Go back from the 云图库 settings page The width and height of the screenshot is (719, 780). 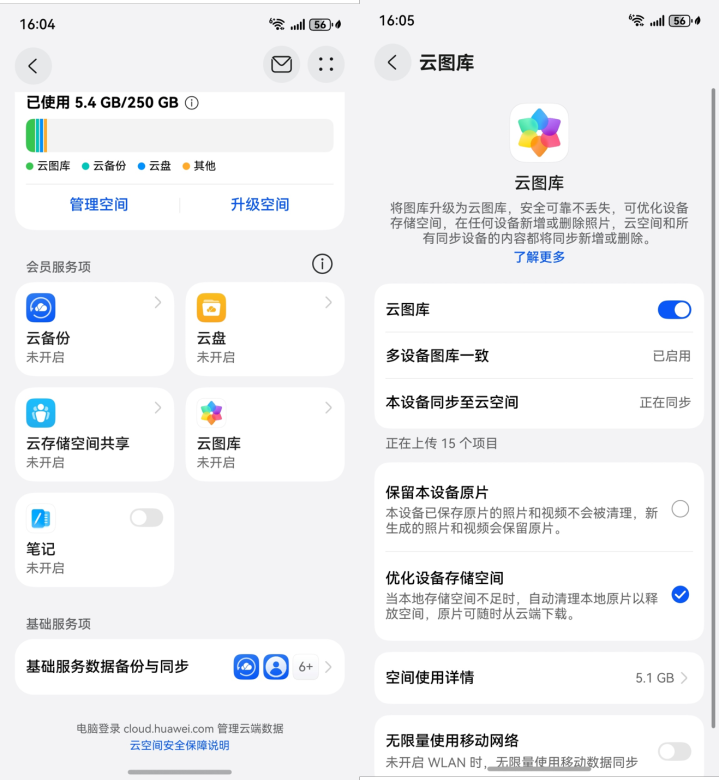[x=392, y=63]
